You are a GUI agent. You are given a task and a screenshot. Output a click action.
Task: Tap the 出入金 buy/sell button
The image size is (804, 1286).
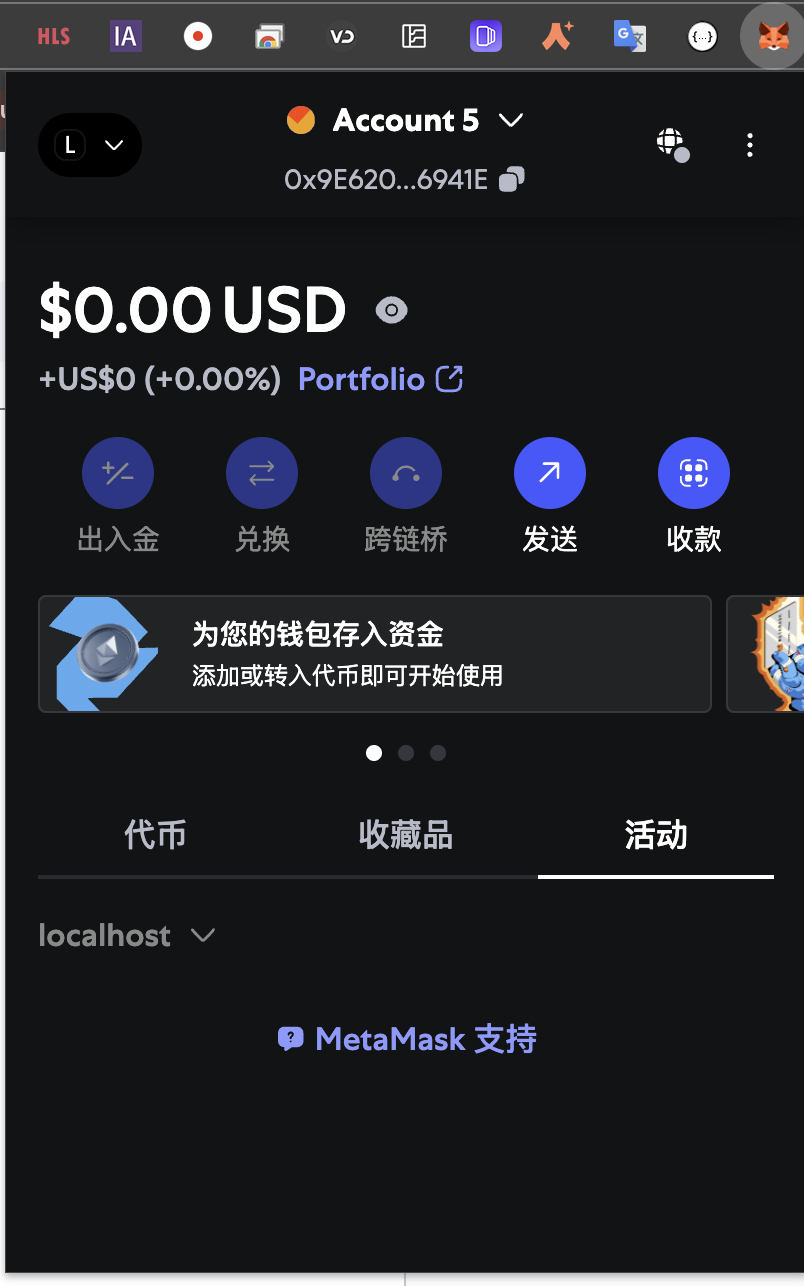(x=118, y=496)
